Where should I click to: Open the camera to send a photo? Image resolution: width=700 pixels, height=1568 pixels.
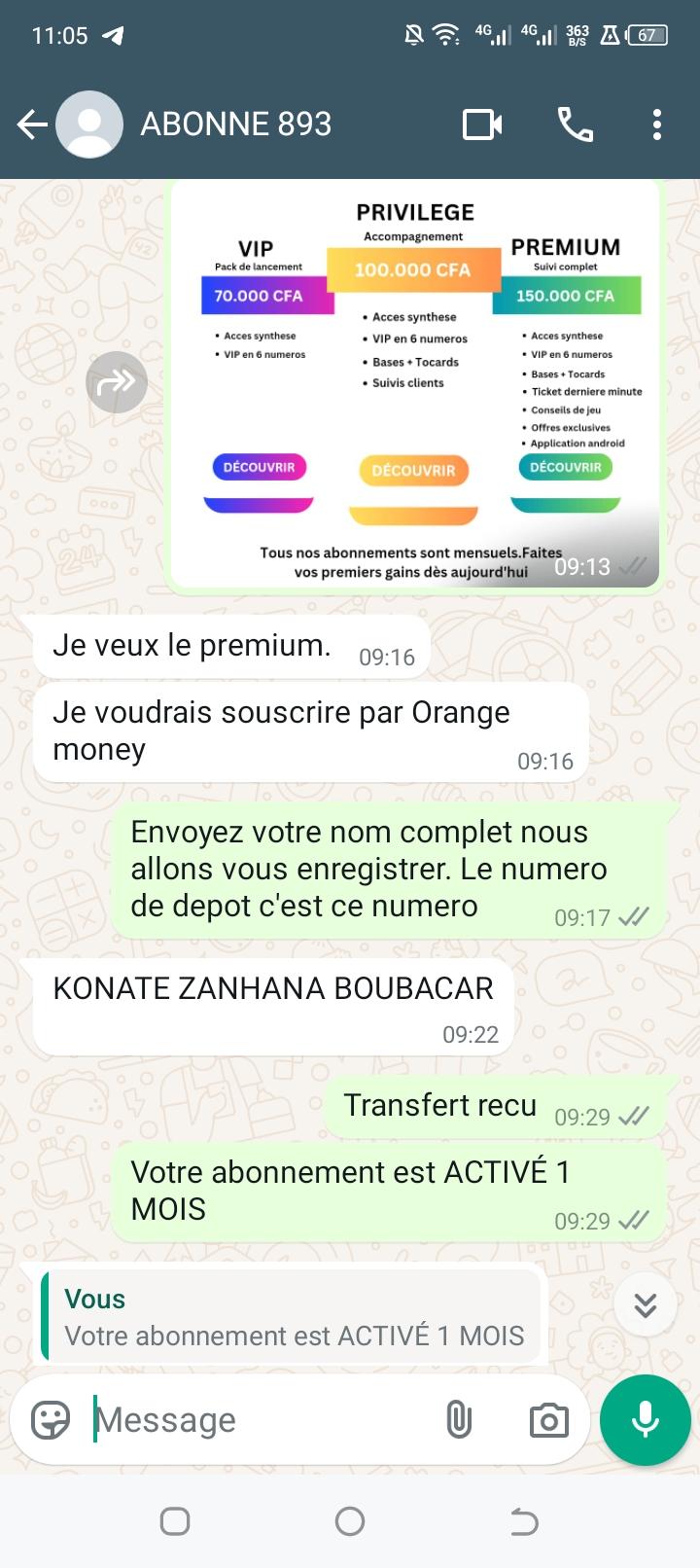point(548,1420)
